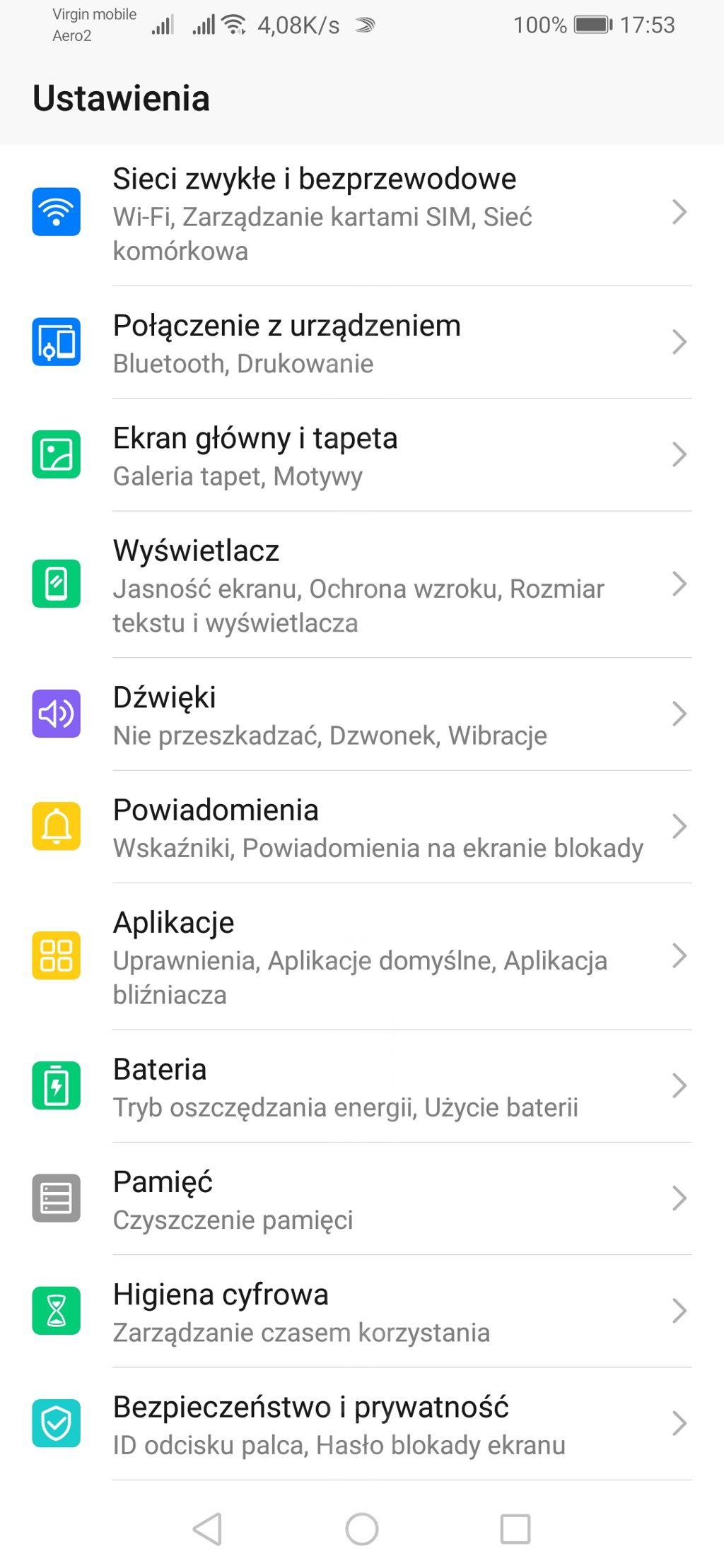Screen dimensions: 724x1568
Task: Select the Dźwięki sound settings
Action: (x=361, y=714)
